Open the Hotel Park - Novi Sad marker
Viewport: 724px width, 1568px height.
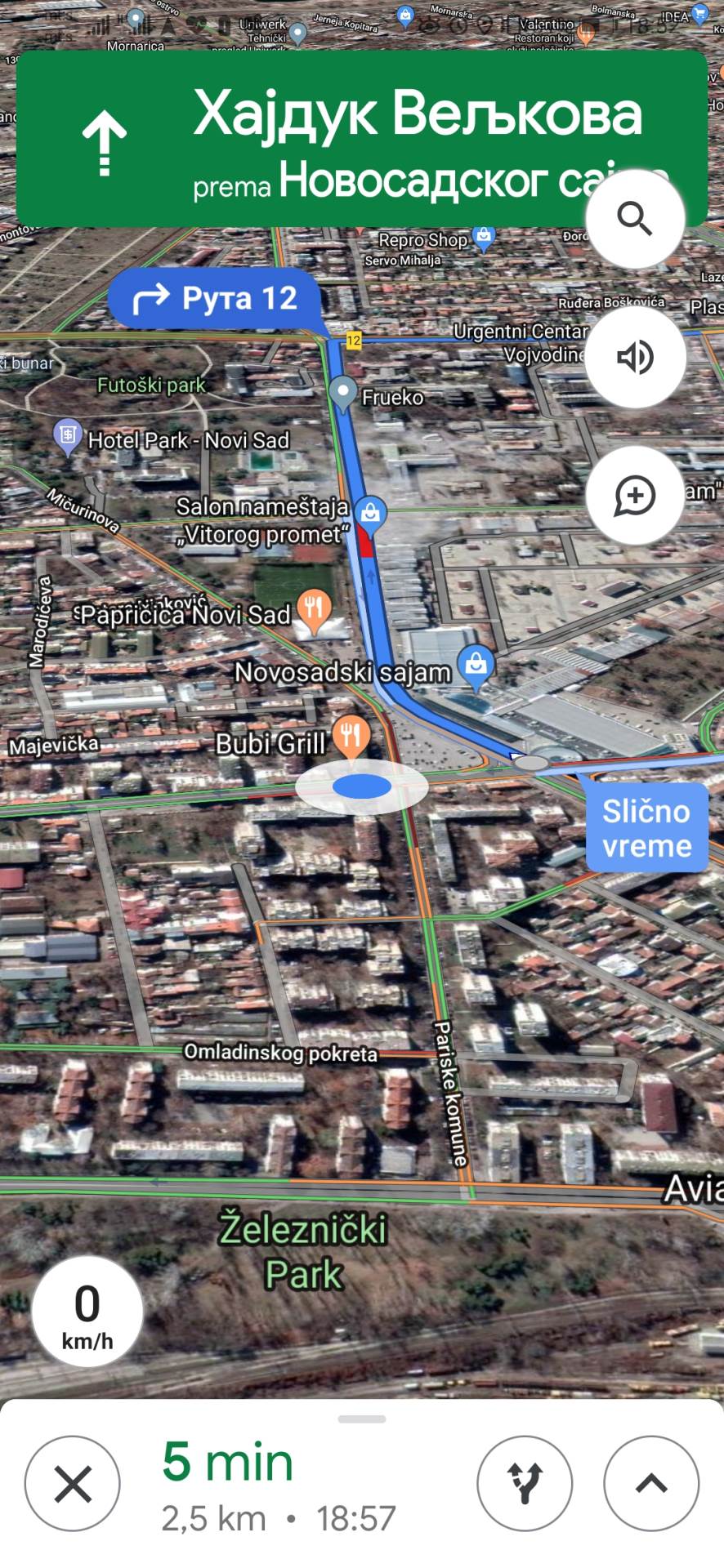click(x=68, y=435)
